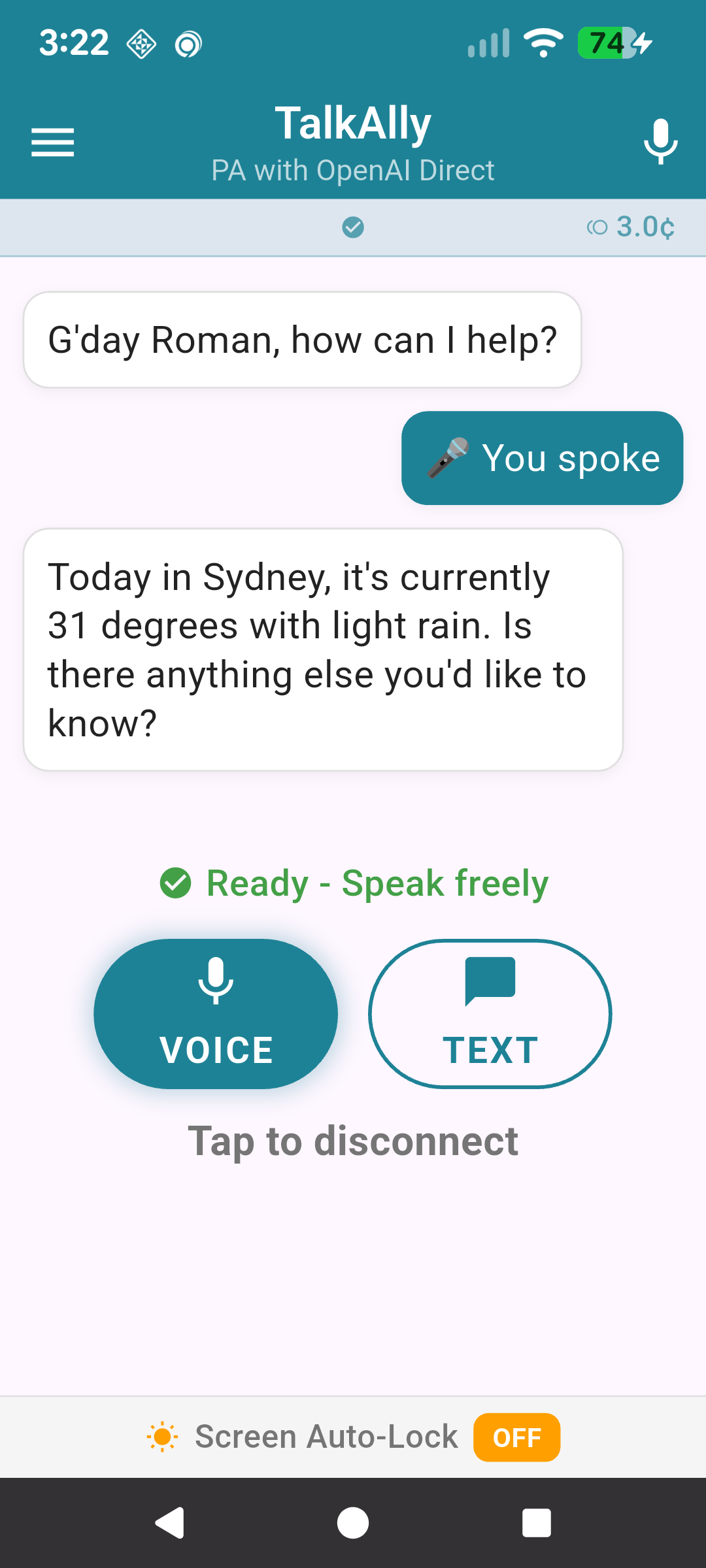
Task: Tap the microphone icon in the top bar
Action: pos(661,142)
